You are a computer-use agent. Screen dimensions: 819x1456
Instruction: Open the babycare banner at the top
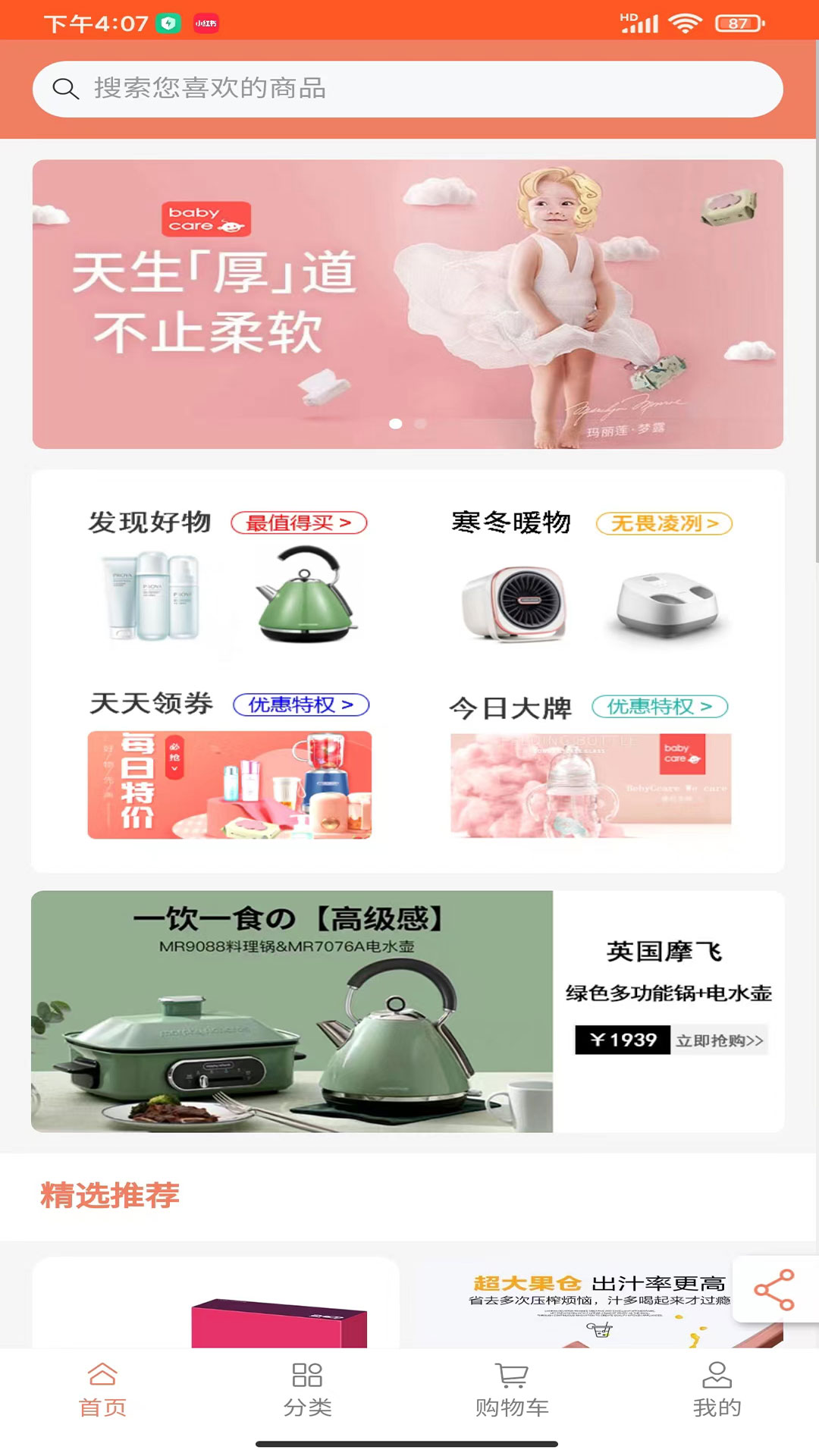point(408,303)
